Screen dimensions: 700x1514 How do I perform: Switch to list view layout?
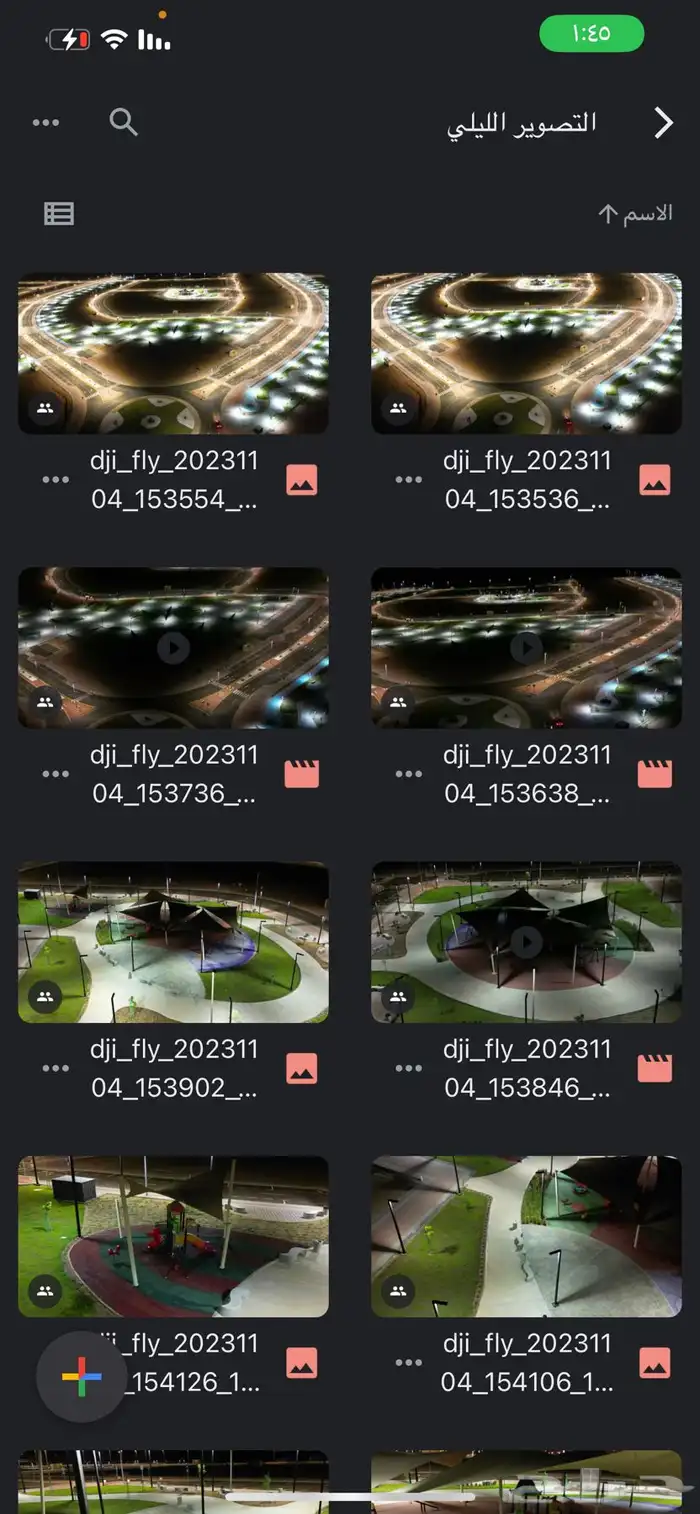[x=59, y=213]
